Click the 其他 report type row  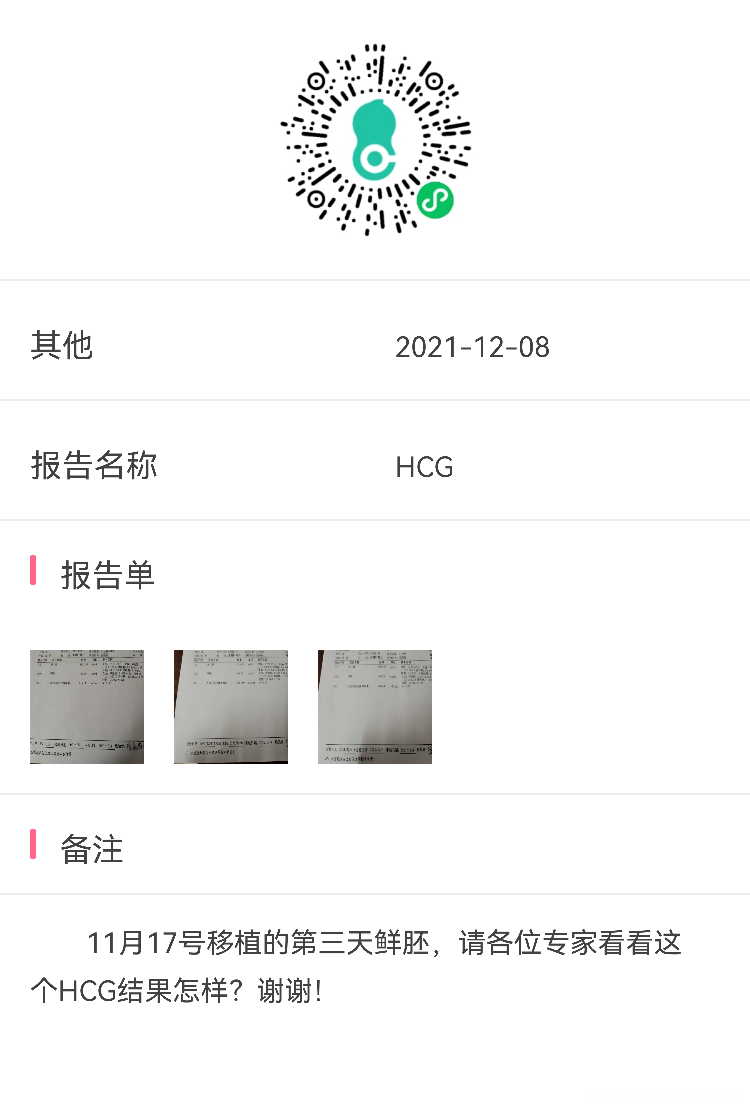pyautogui.click(x=375, y=344)
